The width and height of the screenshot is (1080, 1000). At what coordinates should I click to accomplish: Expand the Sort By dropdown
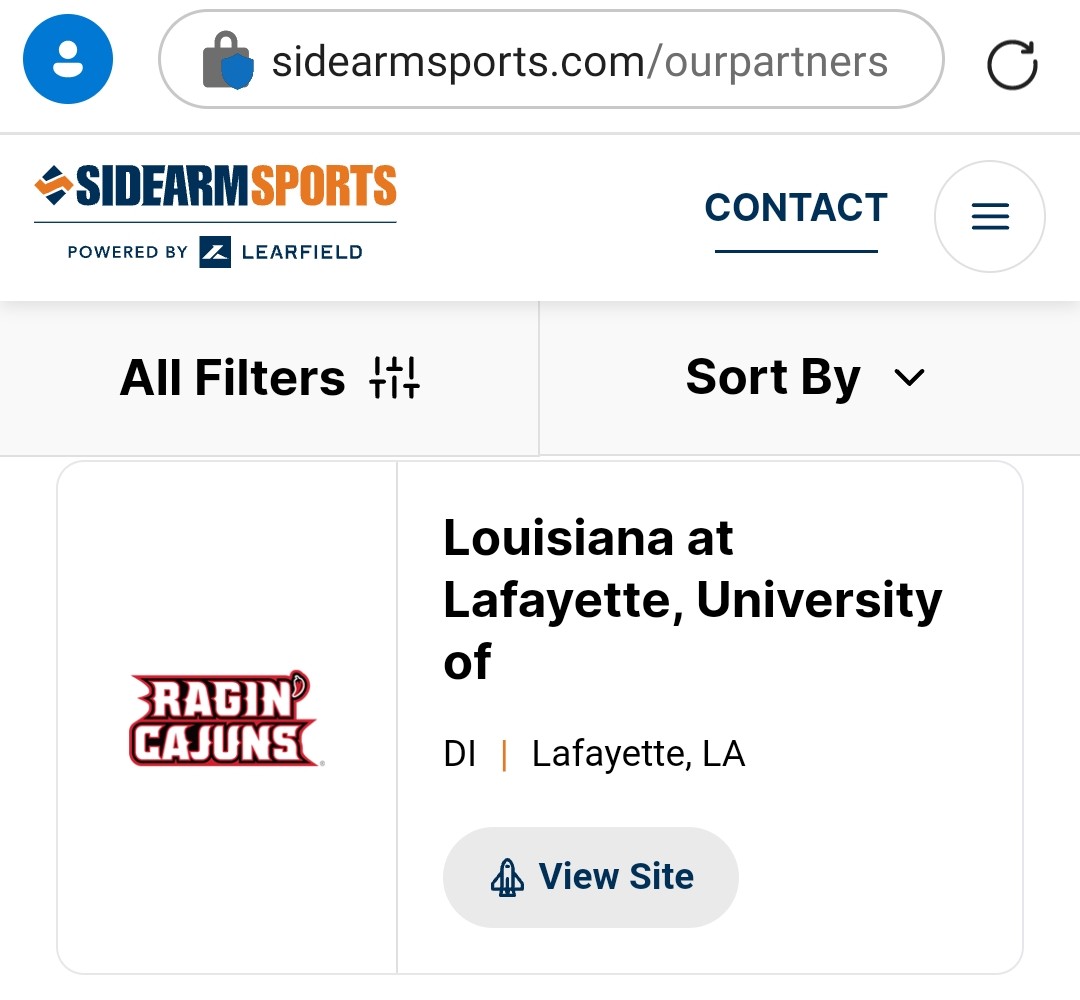[806, 378]
